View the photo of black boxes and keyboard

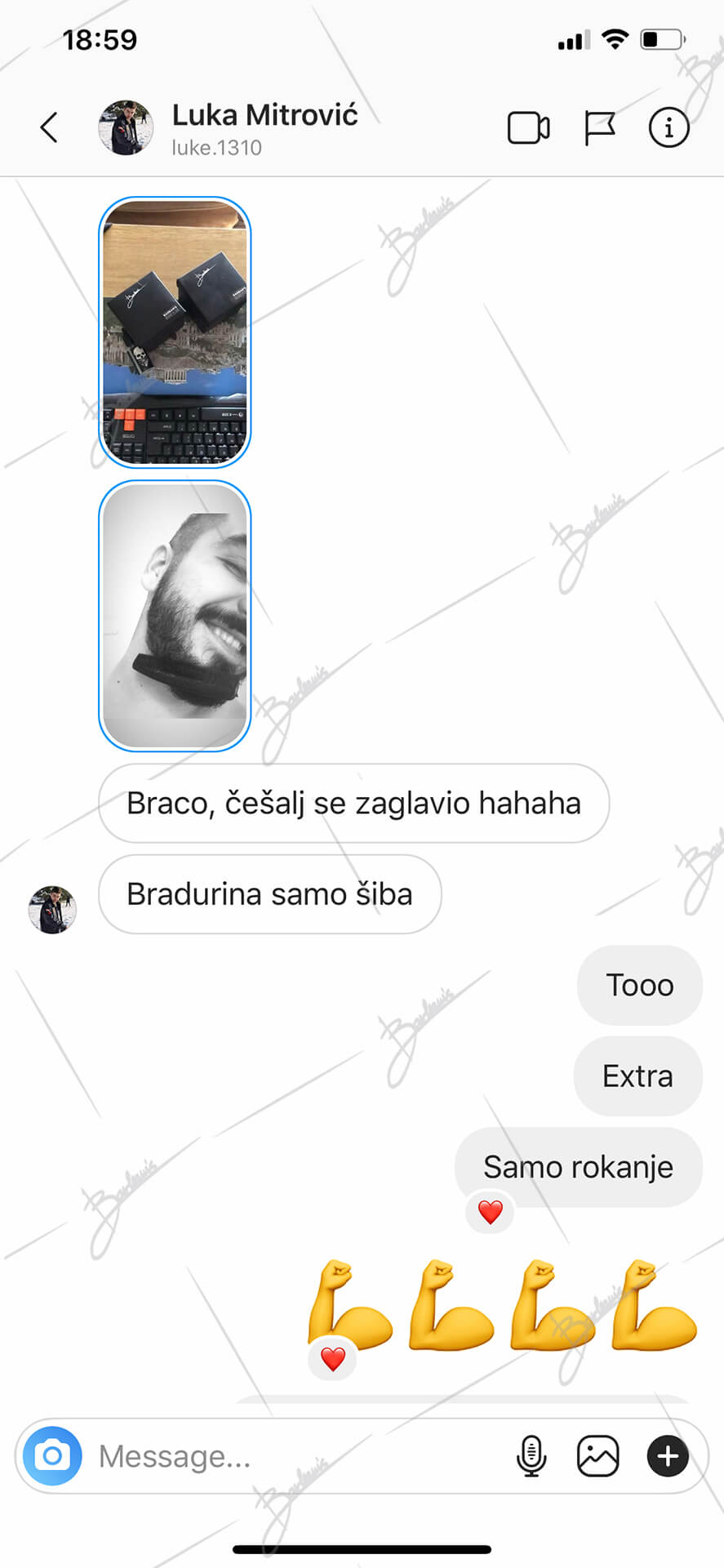tap(175, 332)
